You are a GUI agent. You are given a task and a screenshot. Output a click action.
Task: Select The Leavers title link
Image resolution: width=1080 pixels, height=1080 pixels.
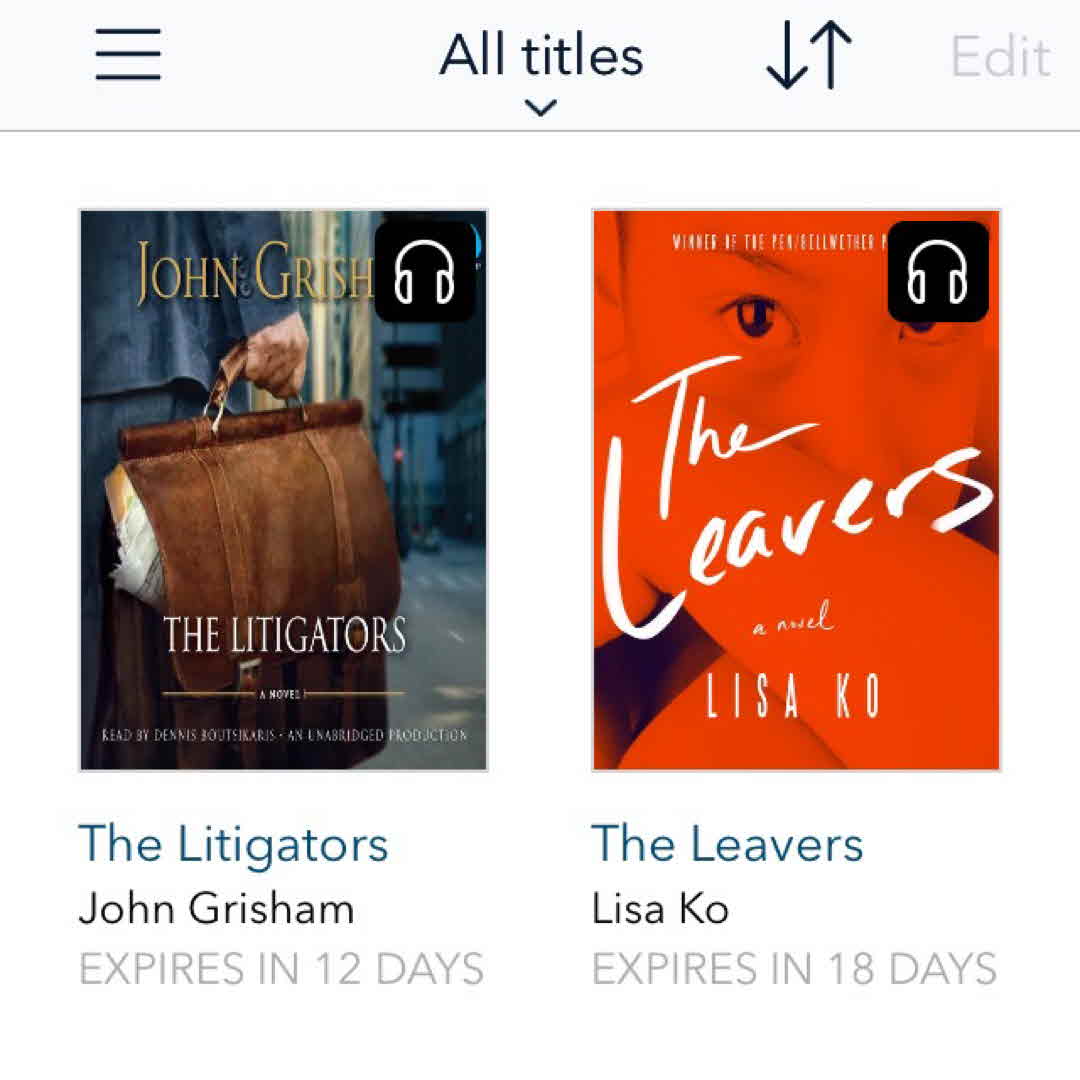(x=727, y=844)
